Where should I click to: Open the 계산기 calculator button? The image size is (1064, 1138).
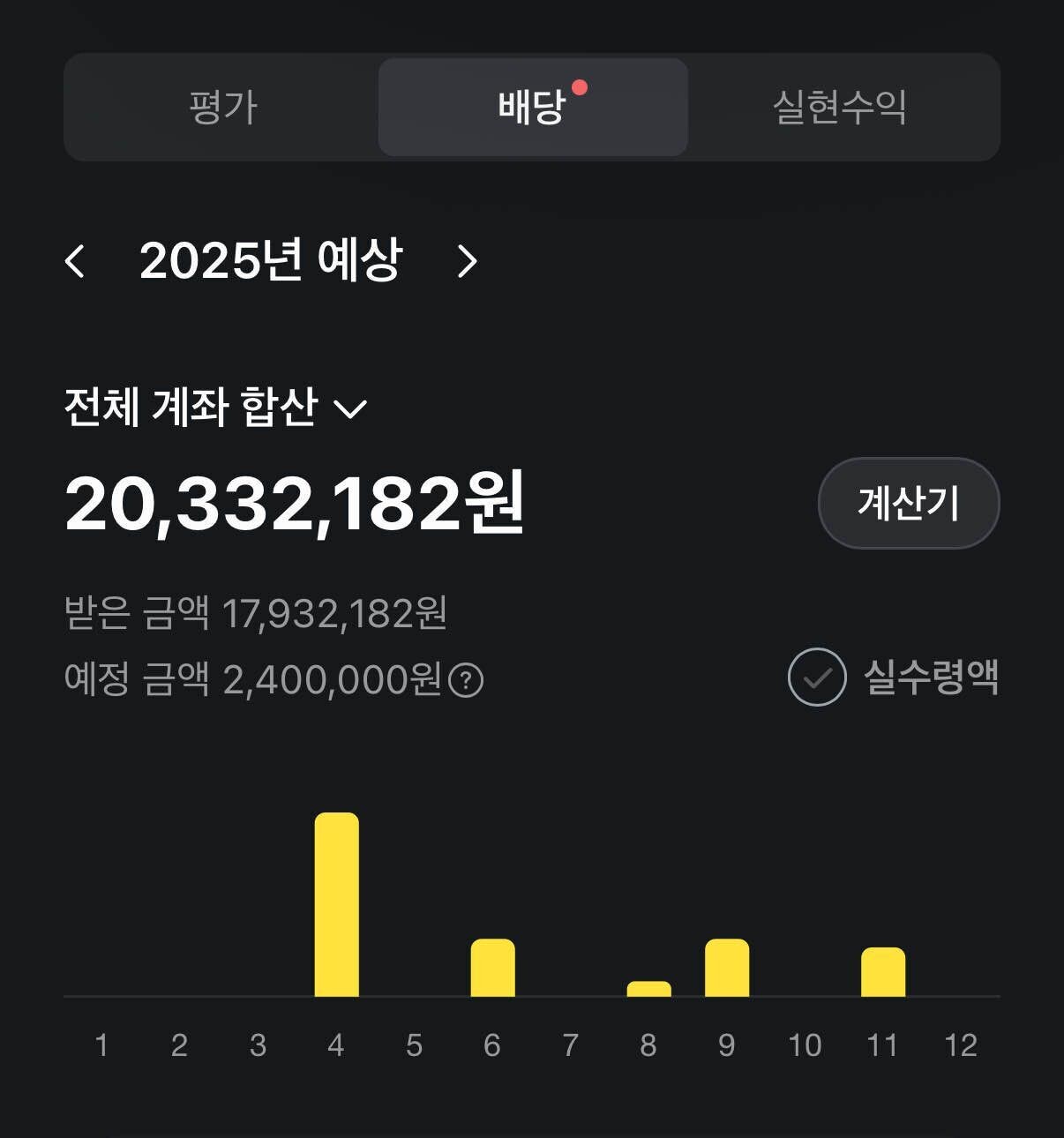click(x=908, y=502)
